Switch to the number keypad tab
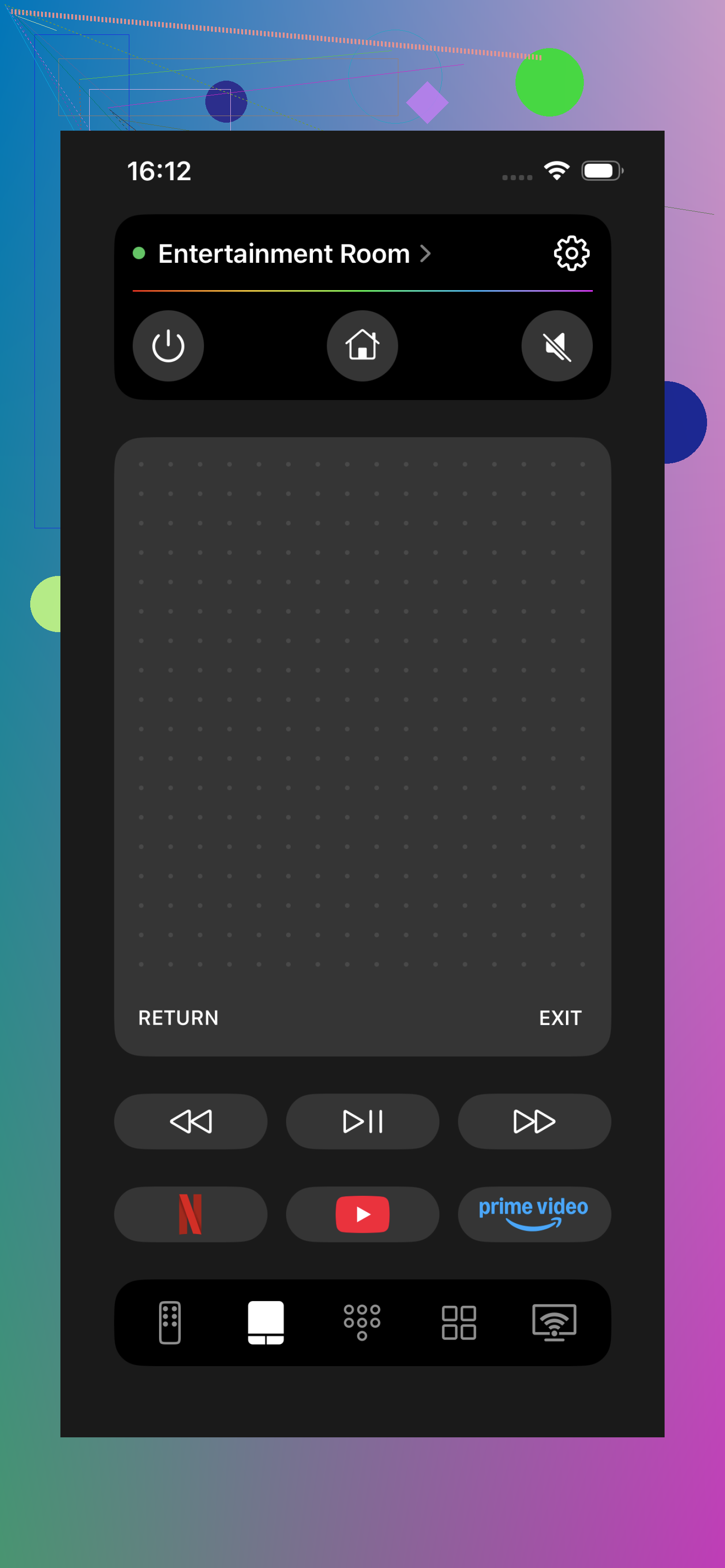 362,1322
